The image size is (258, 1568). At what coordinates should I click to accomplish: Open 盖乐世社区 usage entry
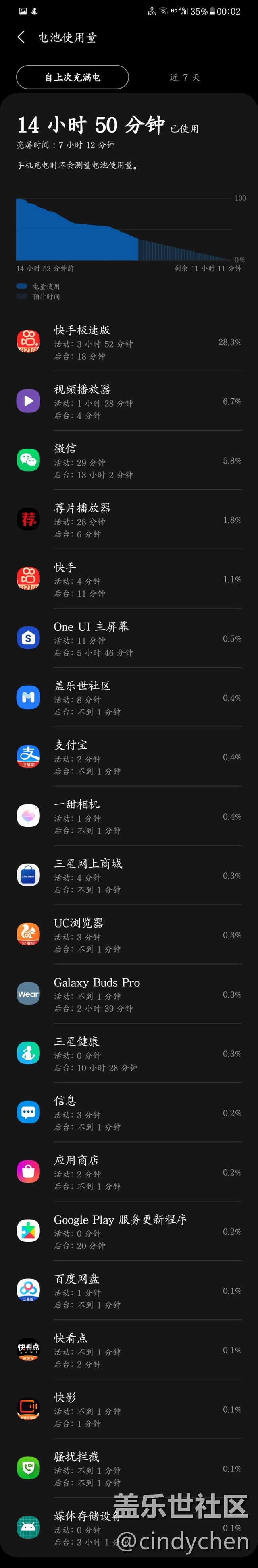click(x=129, y=698)
